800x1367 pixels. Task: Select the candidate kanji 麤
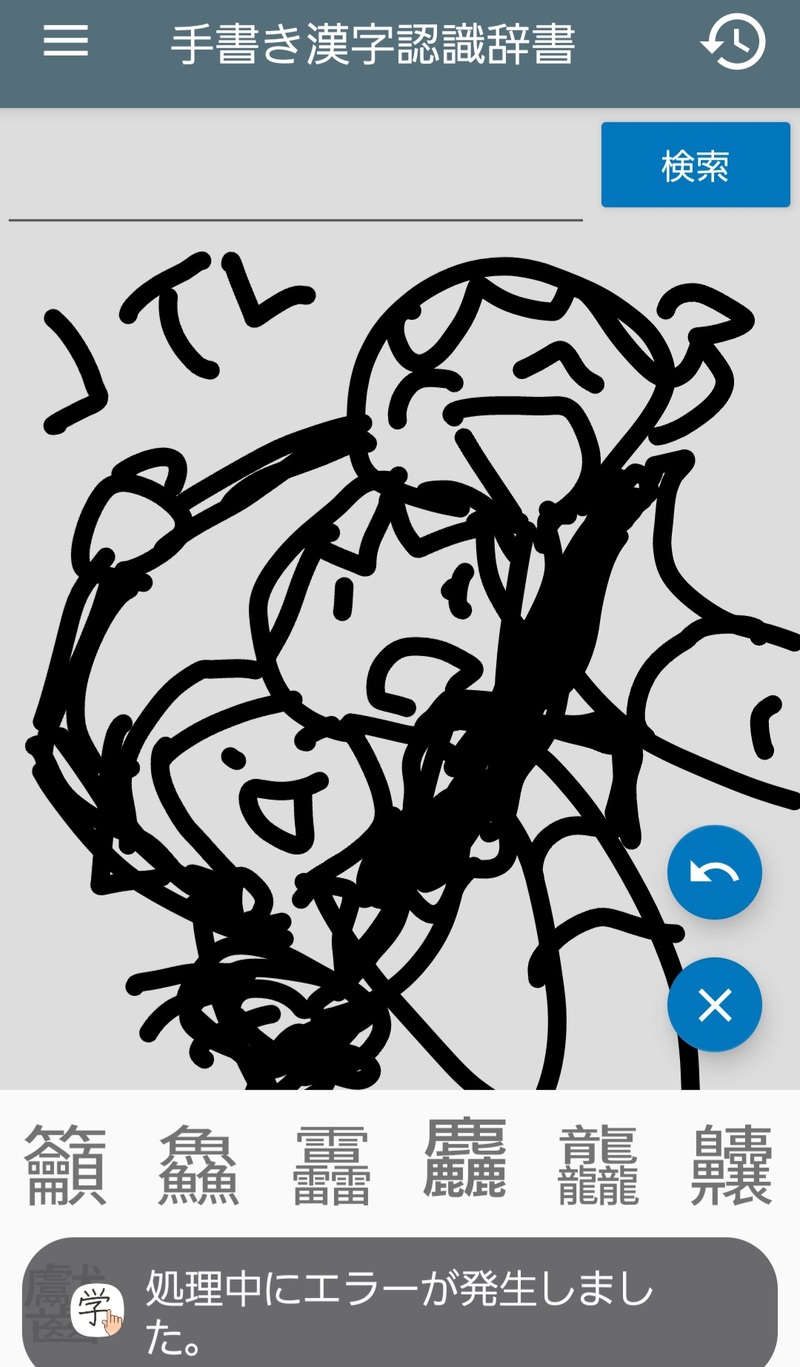[x=465, y=1160]
